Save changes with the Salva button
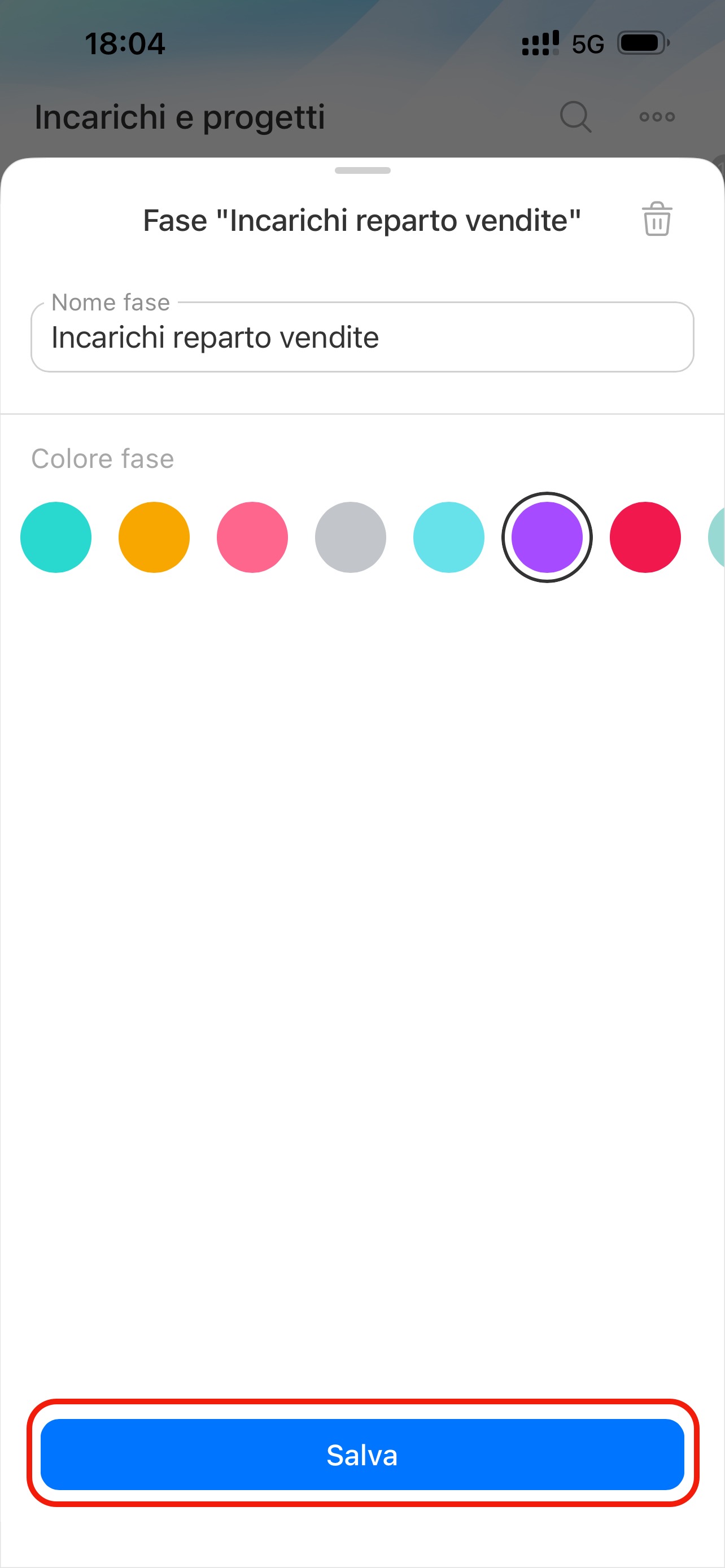Image resolution: width=725 pixels, height=1568 pixels. pos(362,1454)
